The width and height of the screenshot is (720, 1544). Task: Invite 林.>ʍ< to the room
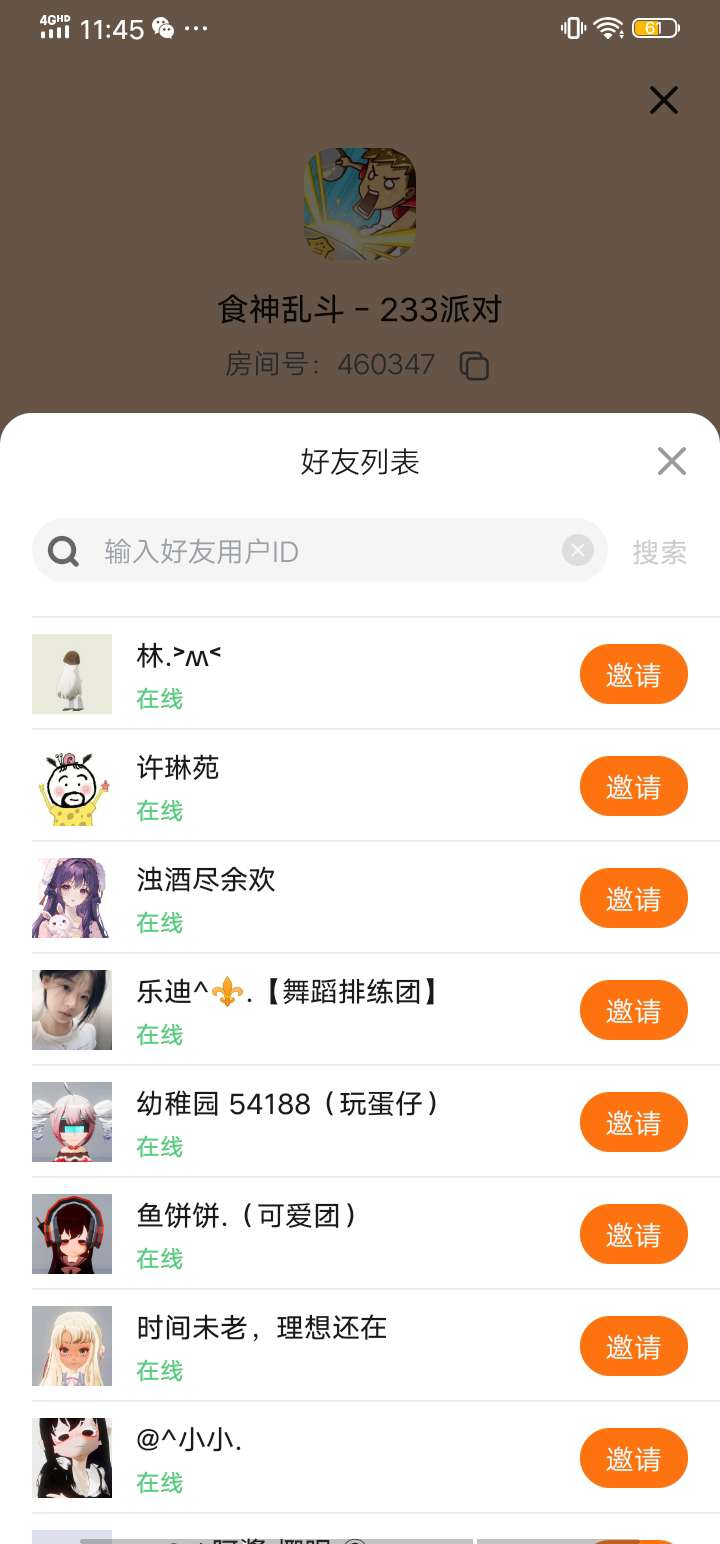coord(633,675)
